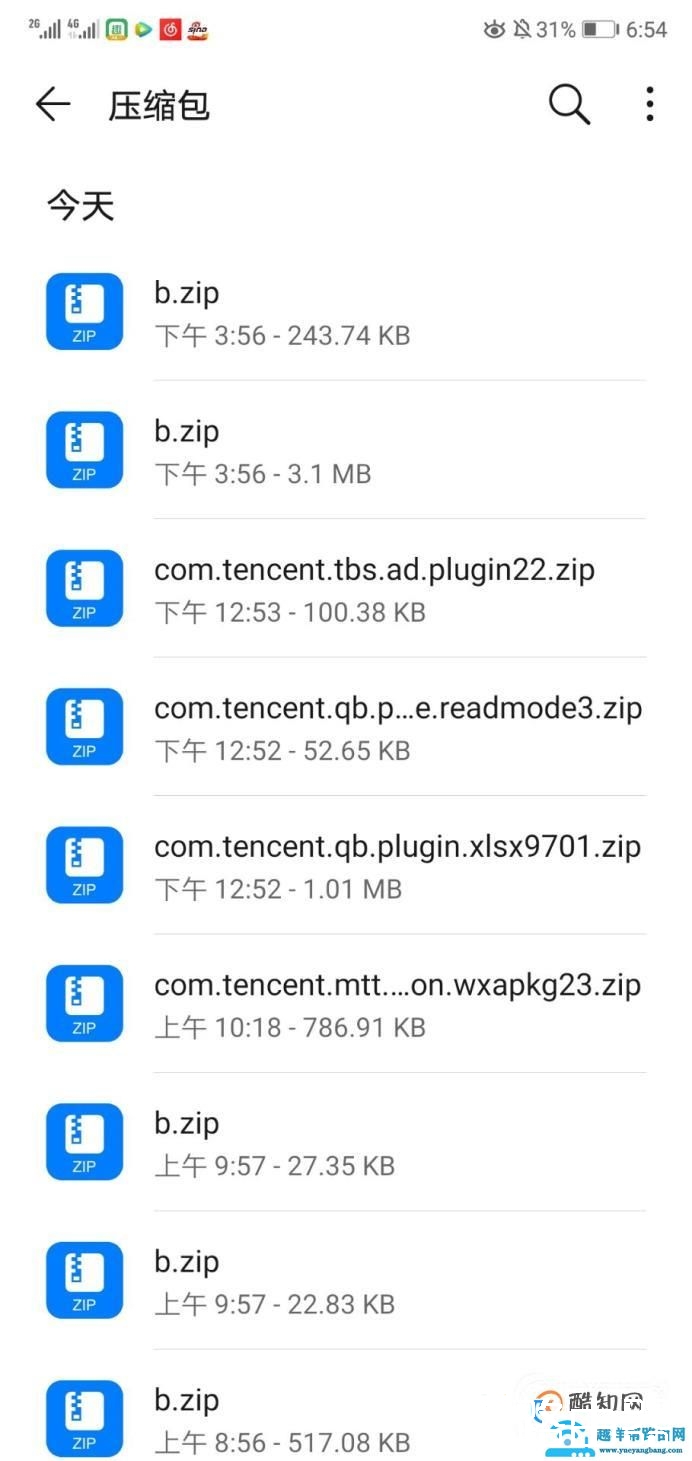Search the compressed files list

click(x=569, y=104)
